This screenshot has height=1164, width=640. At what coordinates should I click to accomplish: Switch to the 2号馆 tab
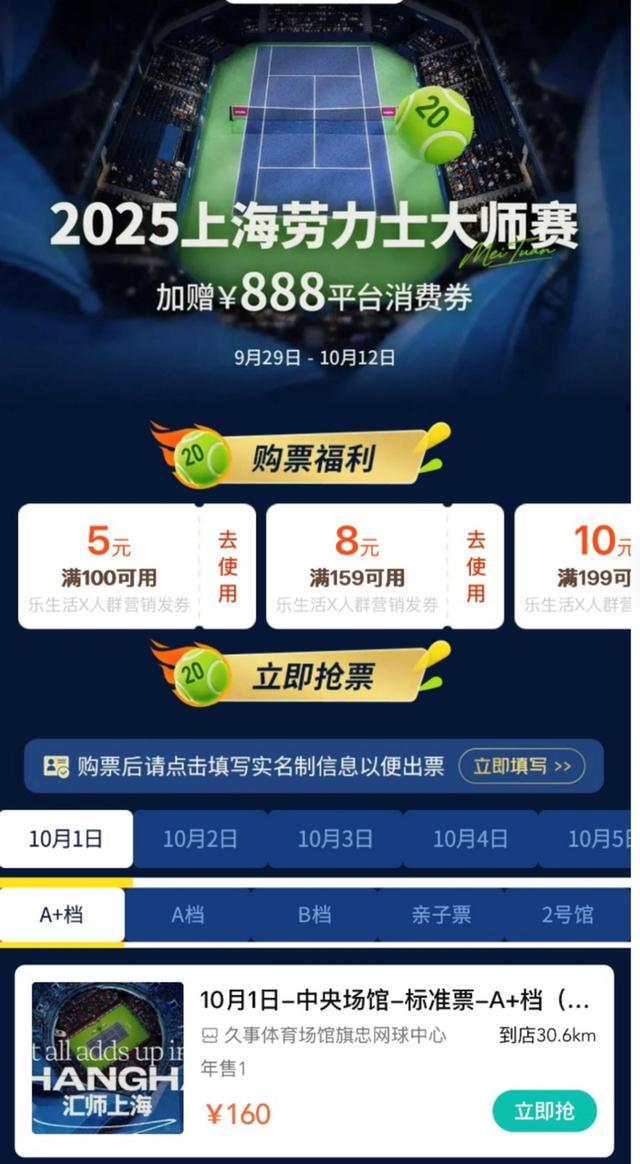click(x=567, y=914)
